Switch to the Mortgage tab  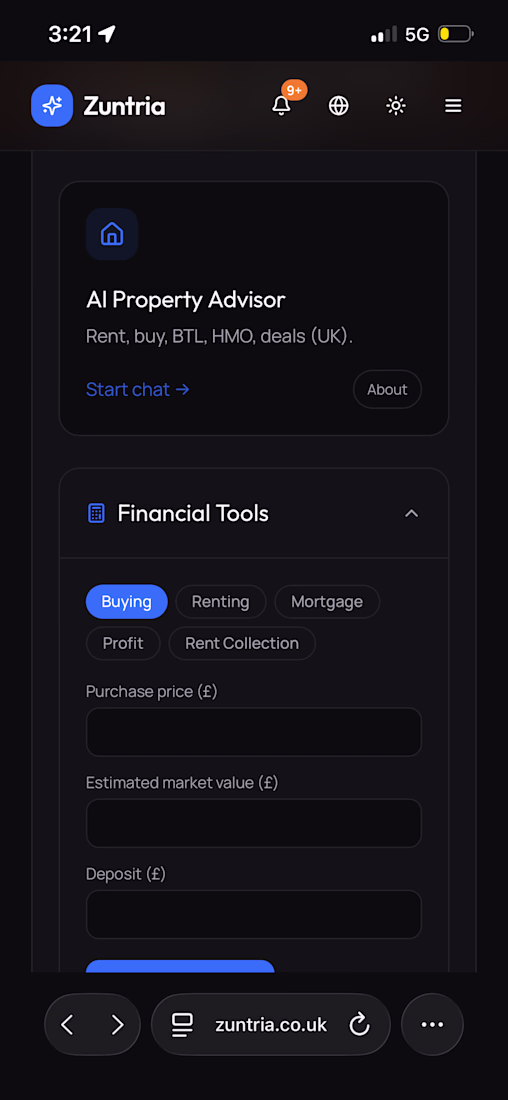point(327,602)
